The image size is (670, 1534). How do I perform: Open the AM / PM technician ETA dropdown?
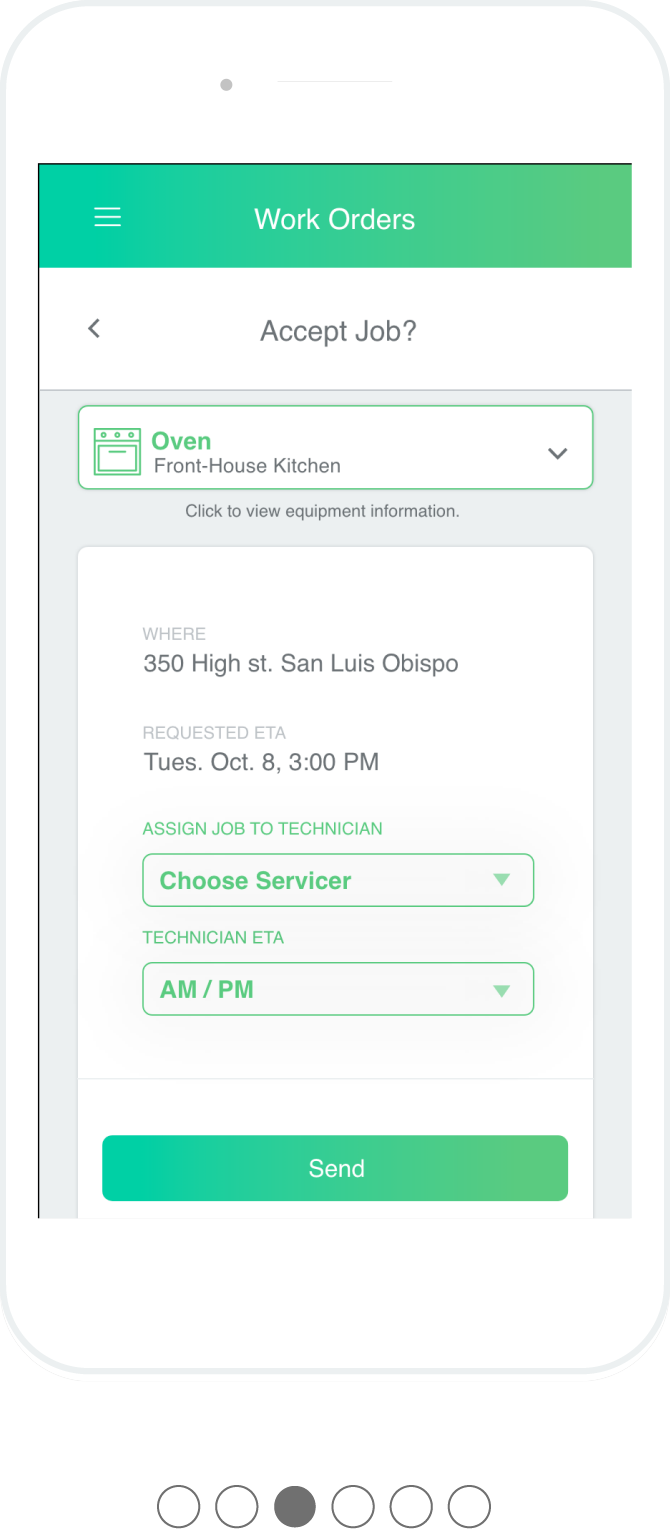pyautogui.click(x=338, y=989)
